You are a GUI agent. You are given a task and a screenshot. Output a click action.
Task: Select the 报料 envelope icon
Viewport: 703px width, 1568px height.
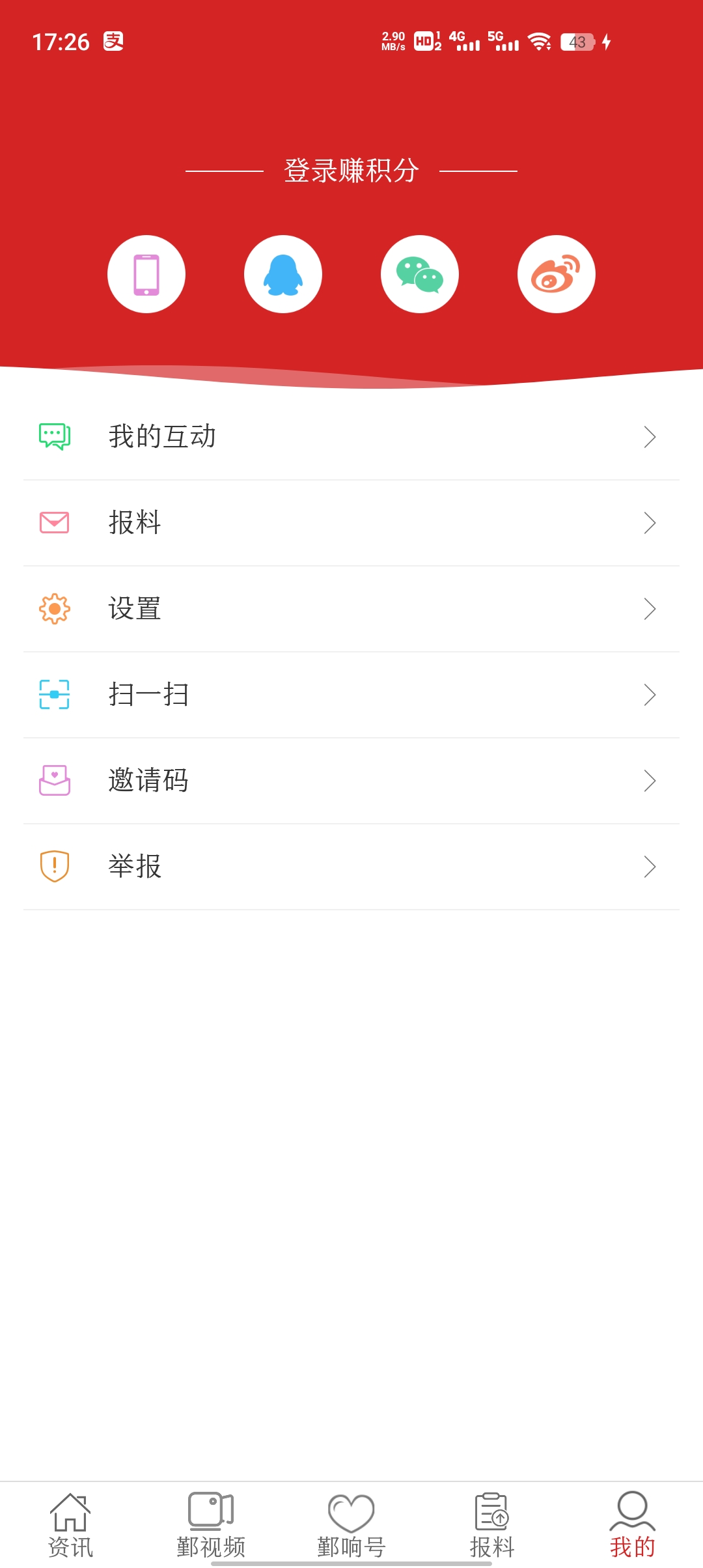tap(55, 522)
